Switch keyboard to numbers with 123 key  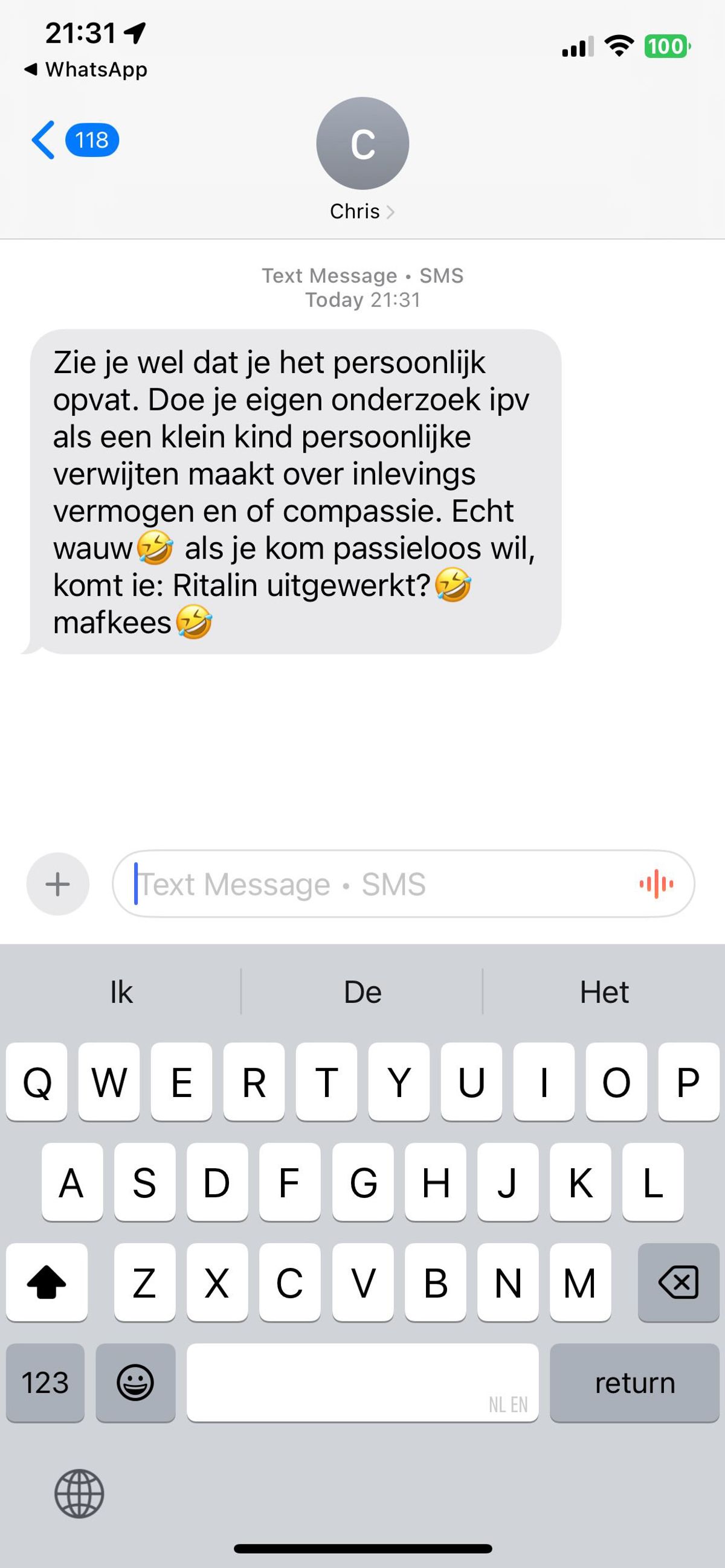[45, 1383]
